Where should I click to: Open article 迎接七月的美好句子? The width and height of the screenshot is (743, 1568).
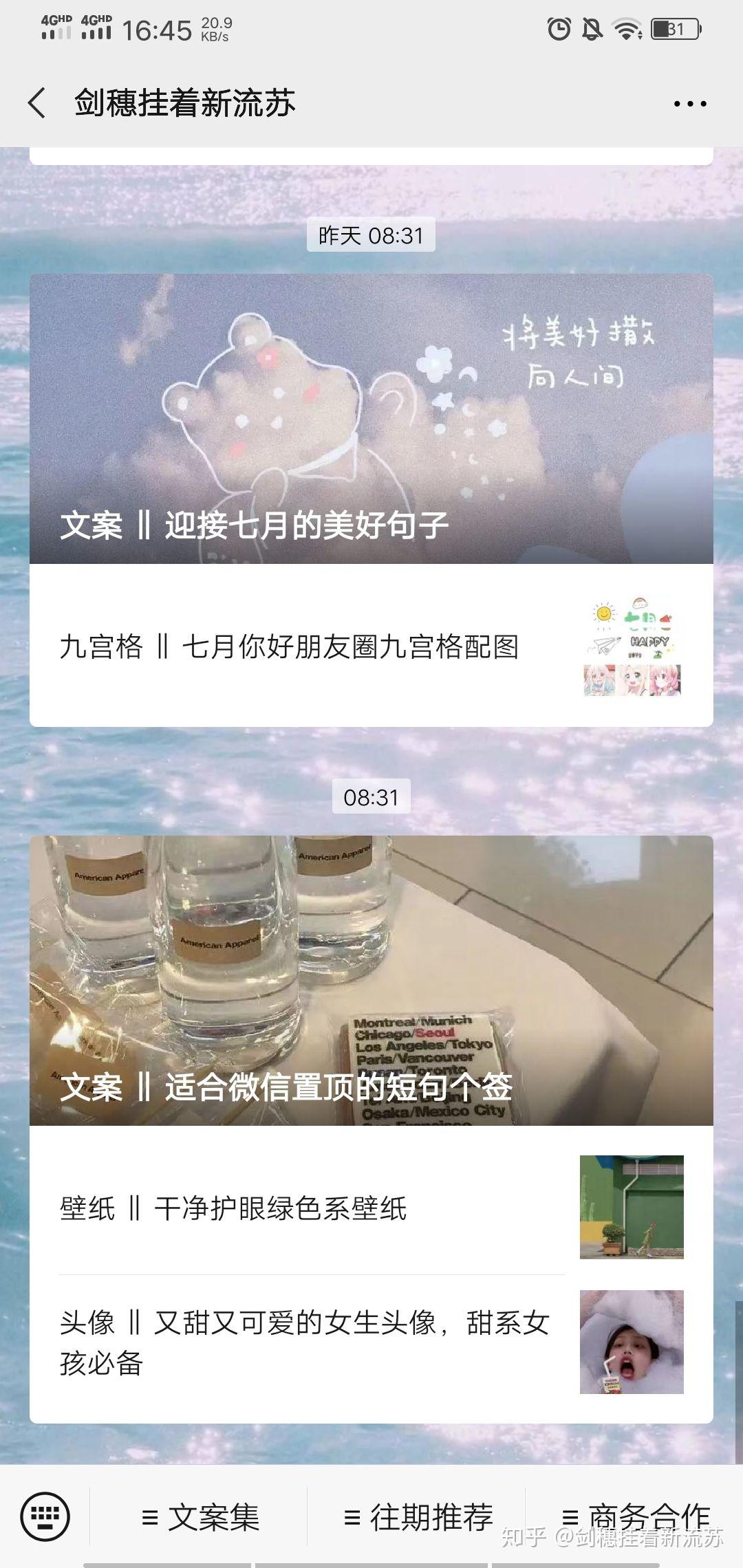point(371,419)
